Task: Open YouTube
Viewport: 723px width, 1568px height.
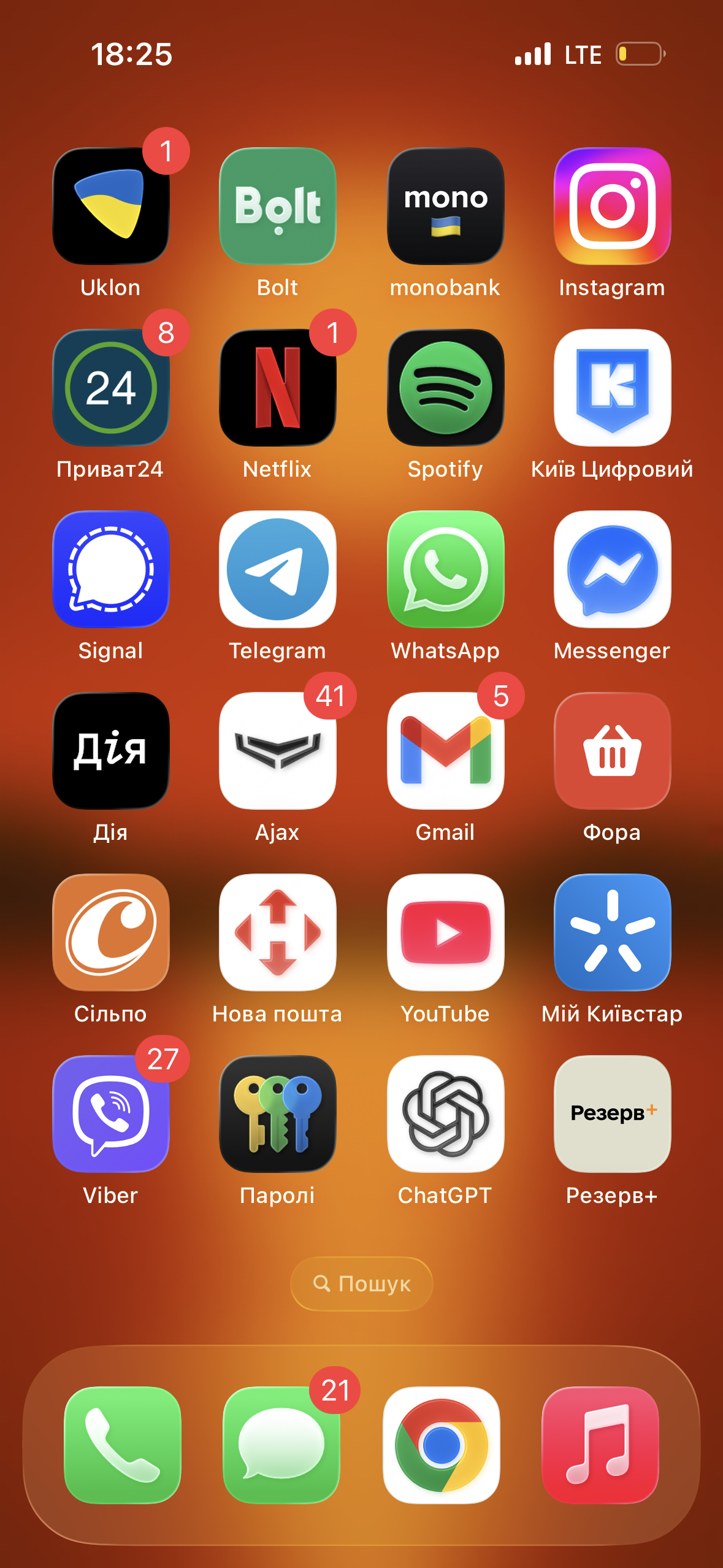Action: click(x=445, y=932)
